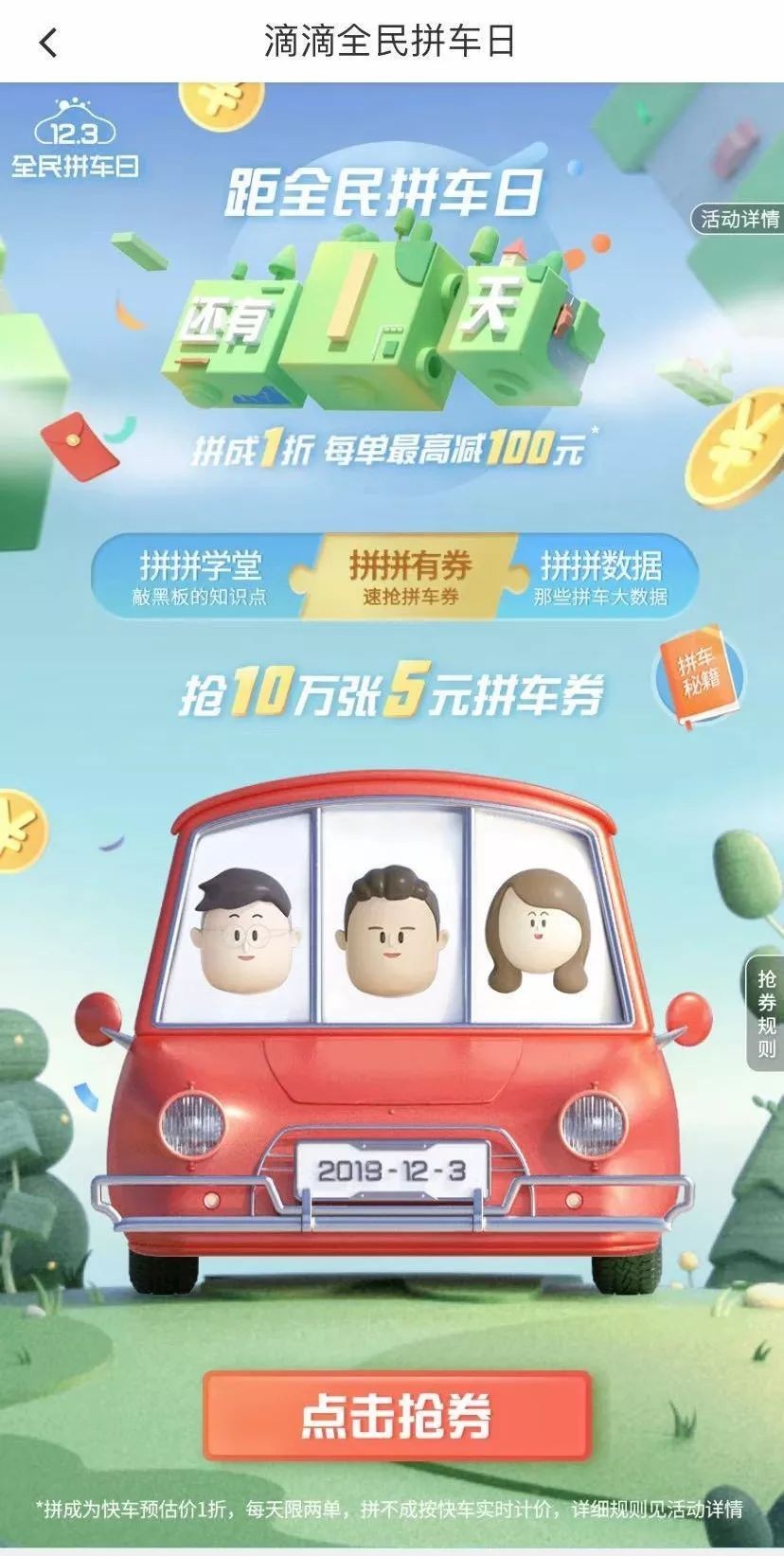This screenshot has height=1556, width=784.
Task: Switch to 拼拼学堂 tab
Action: pos(200,577)
